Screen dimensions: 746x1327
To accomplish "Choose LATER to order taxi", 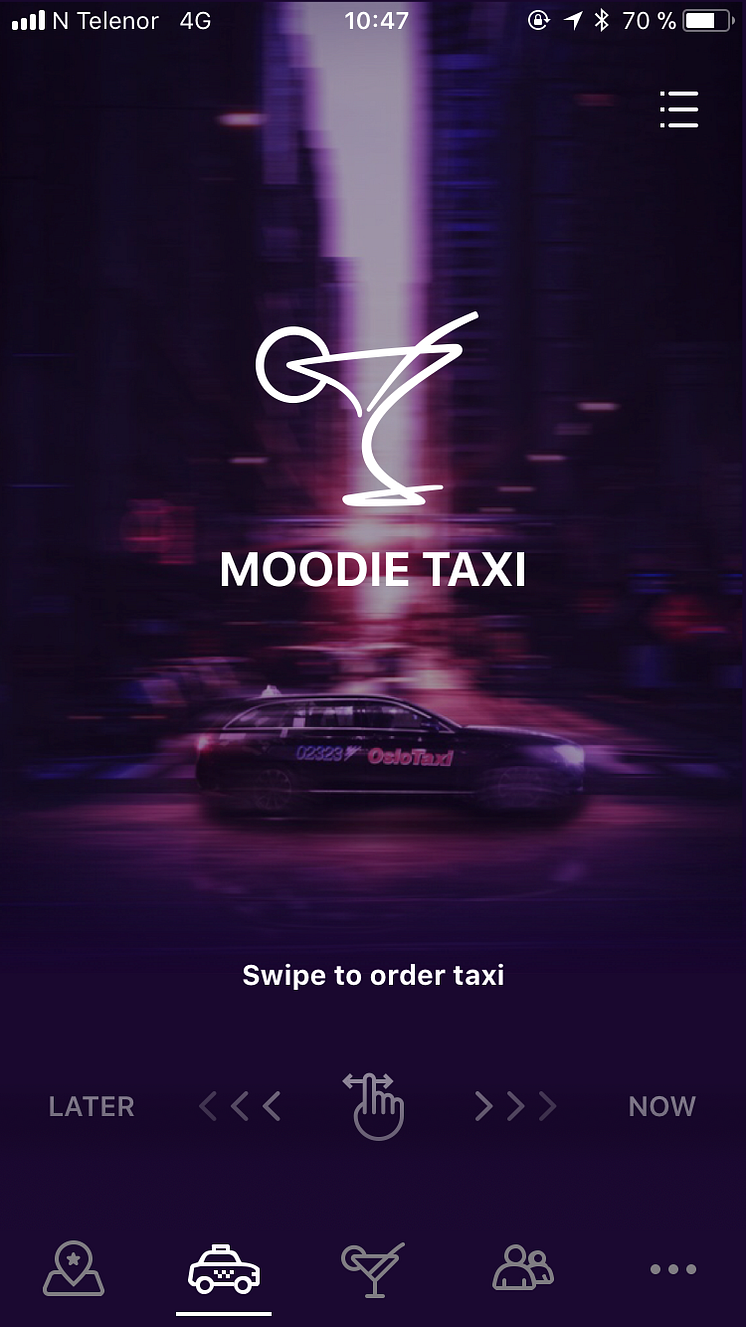I will pos(91,1107).
